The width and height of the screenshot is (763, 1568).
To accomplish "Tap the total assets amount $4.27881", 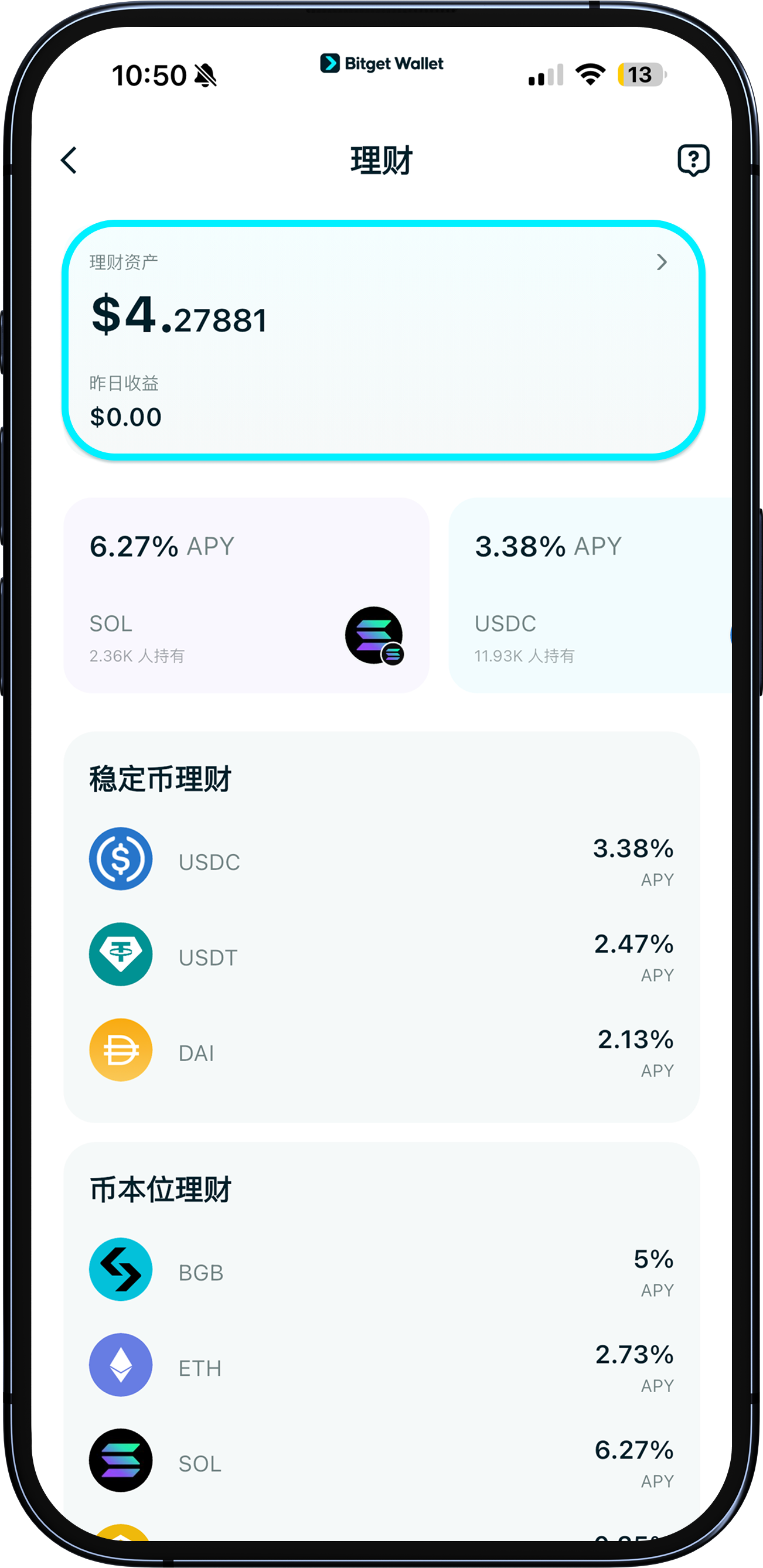I will 178,314.
